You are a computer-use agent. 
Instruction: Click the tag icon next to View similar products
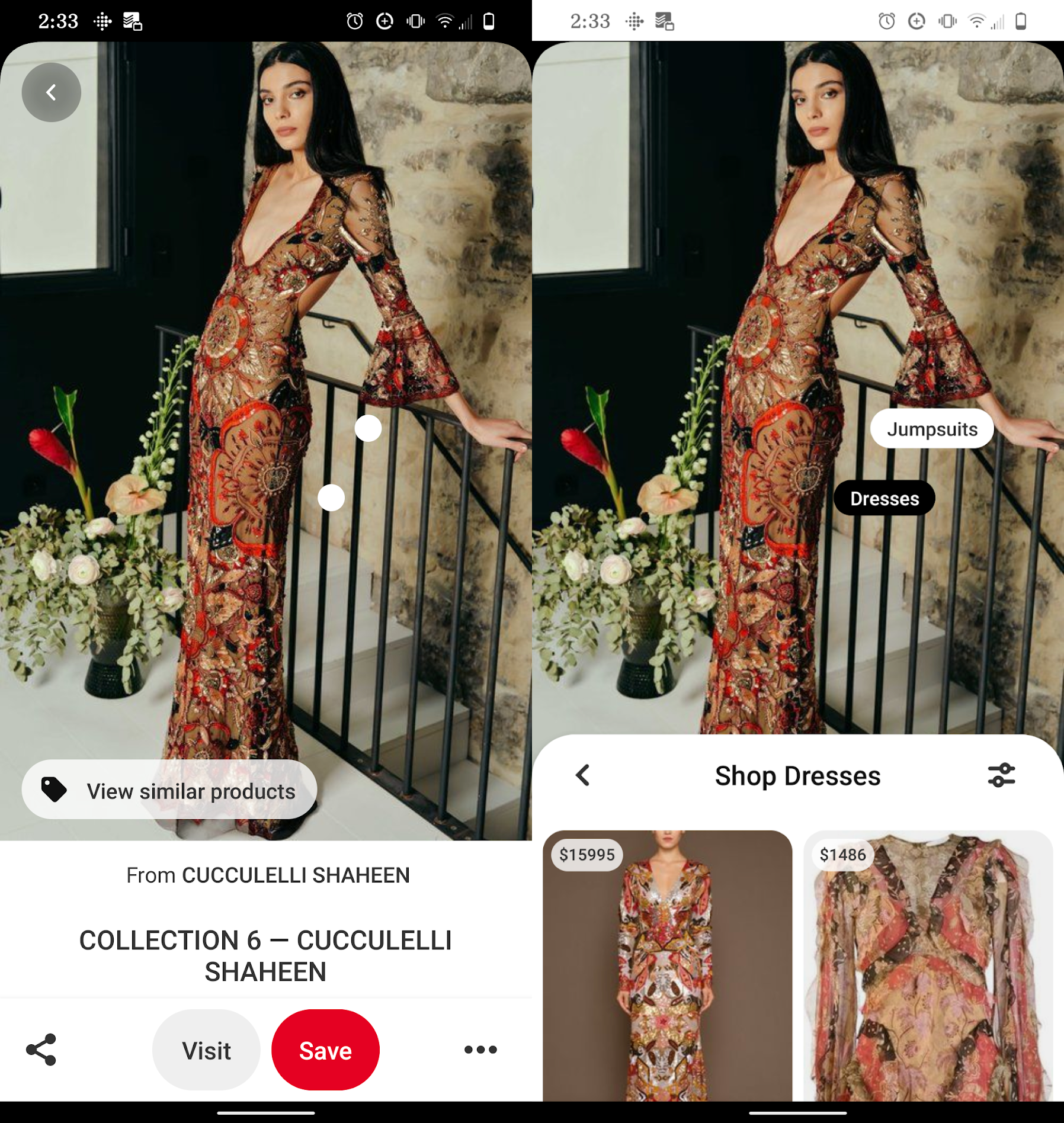point(55,790)
